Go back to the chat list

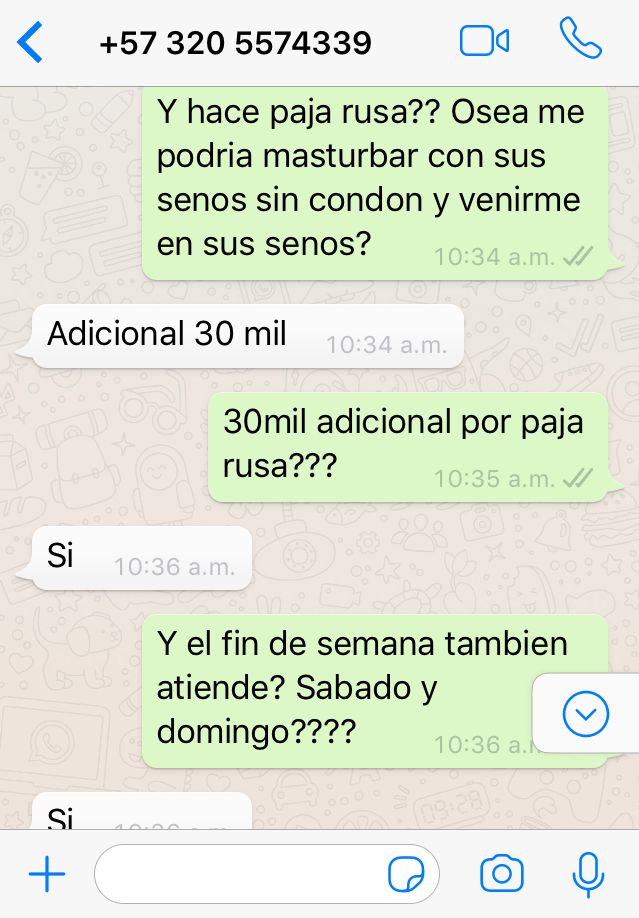pos(31,43)
